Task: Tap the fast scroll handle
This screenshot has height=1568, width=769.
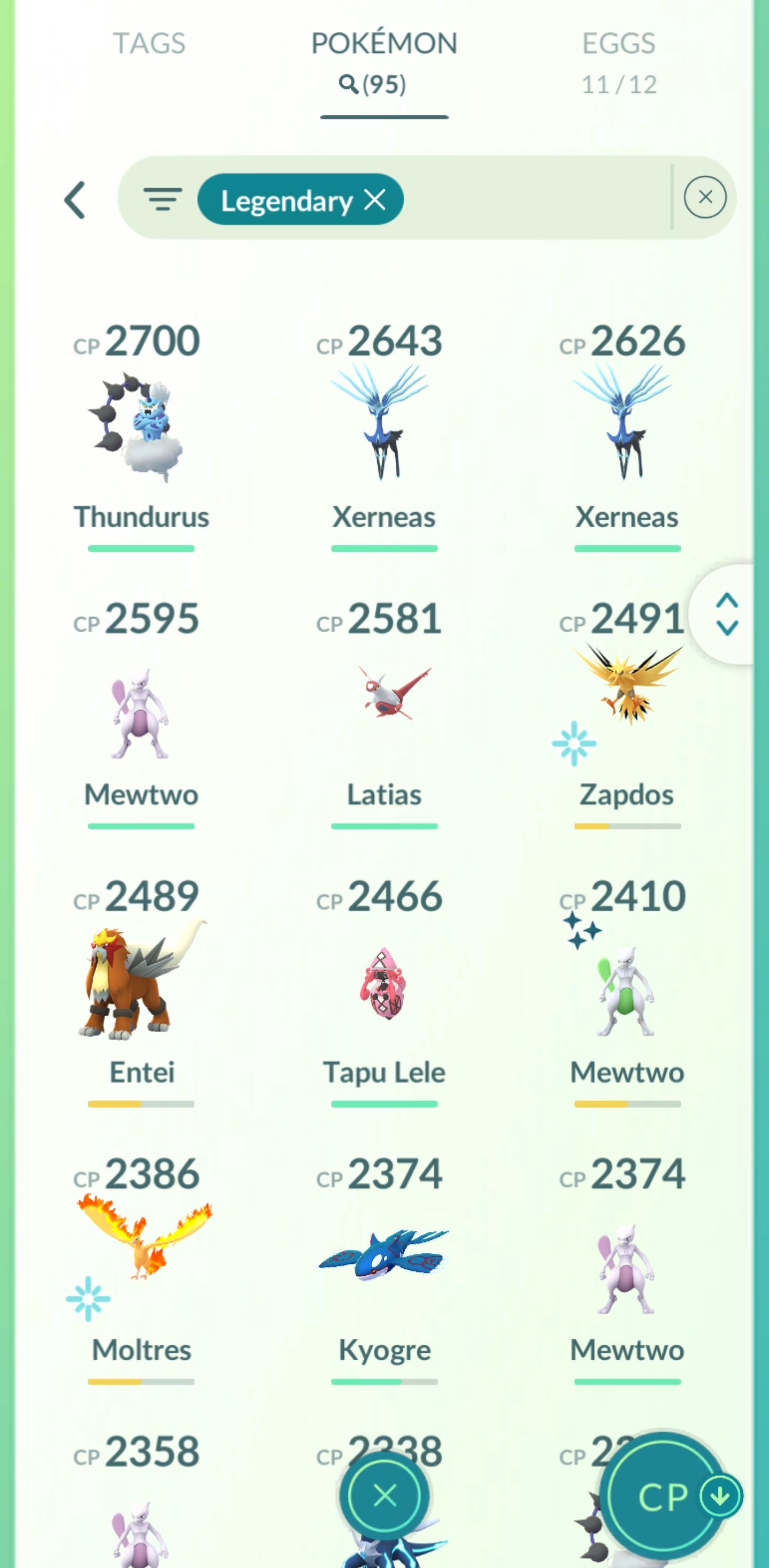Action: tap(726, 614)
